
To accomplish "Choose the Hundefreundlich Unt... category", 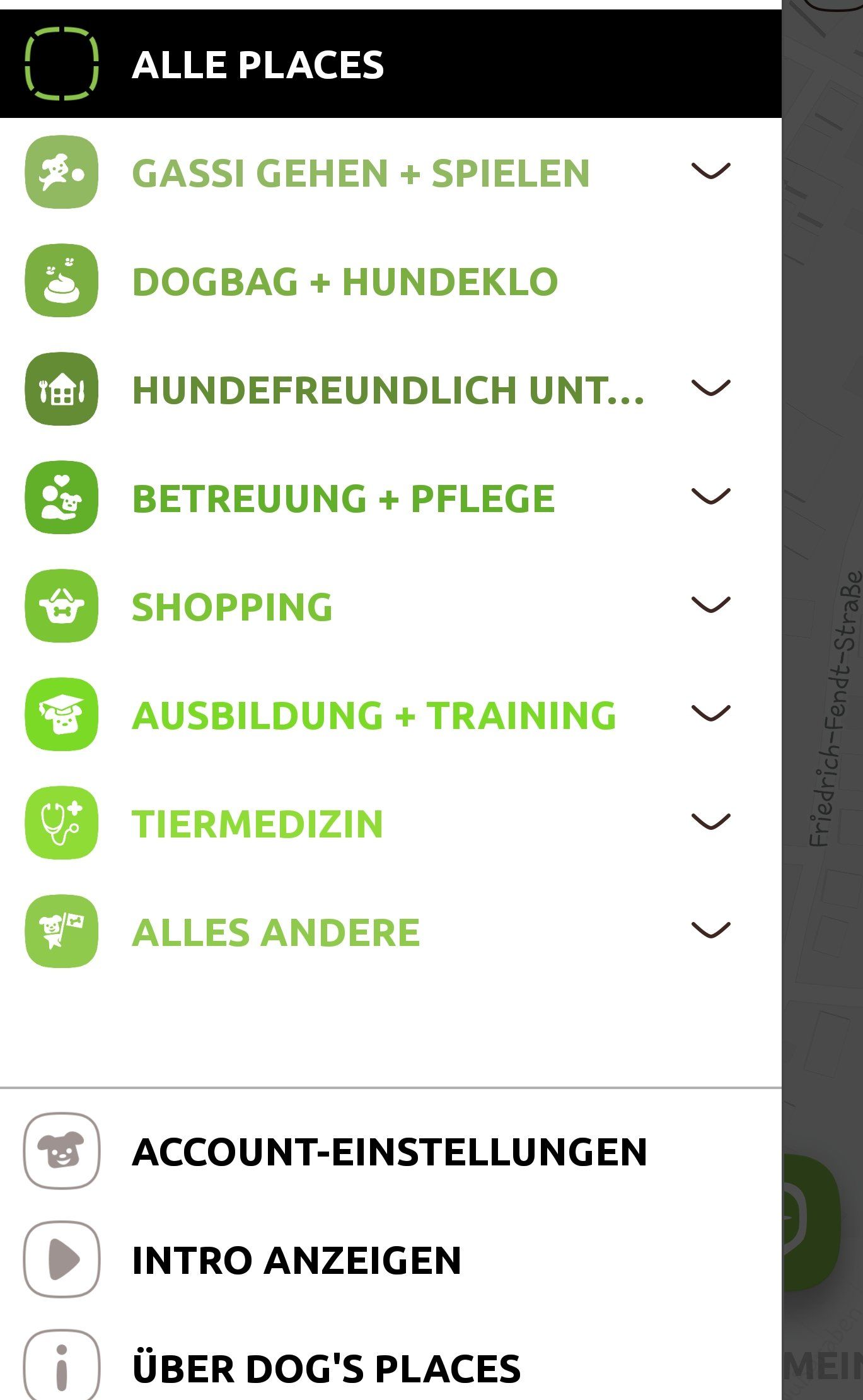I will click(388, 390).
